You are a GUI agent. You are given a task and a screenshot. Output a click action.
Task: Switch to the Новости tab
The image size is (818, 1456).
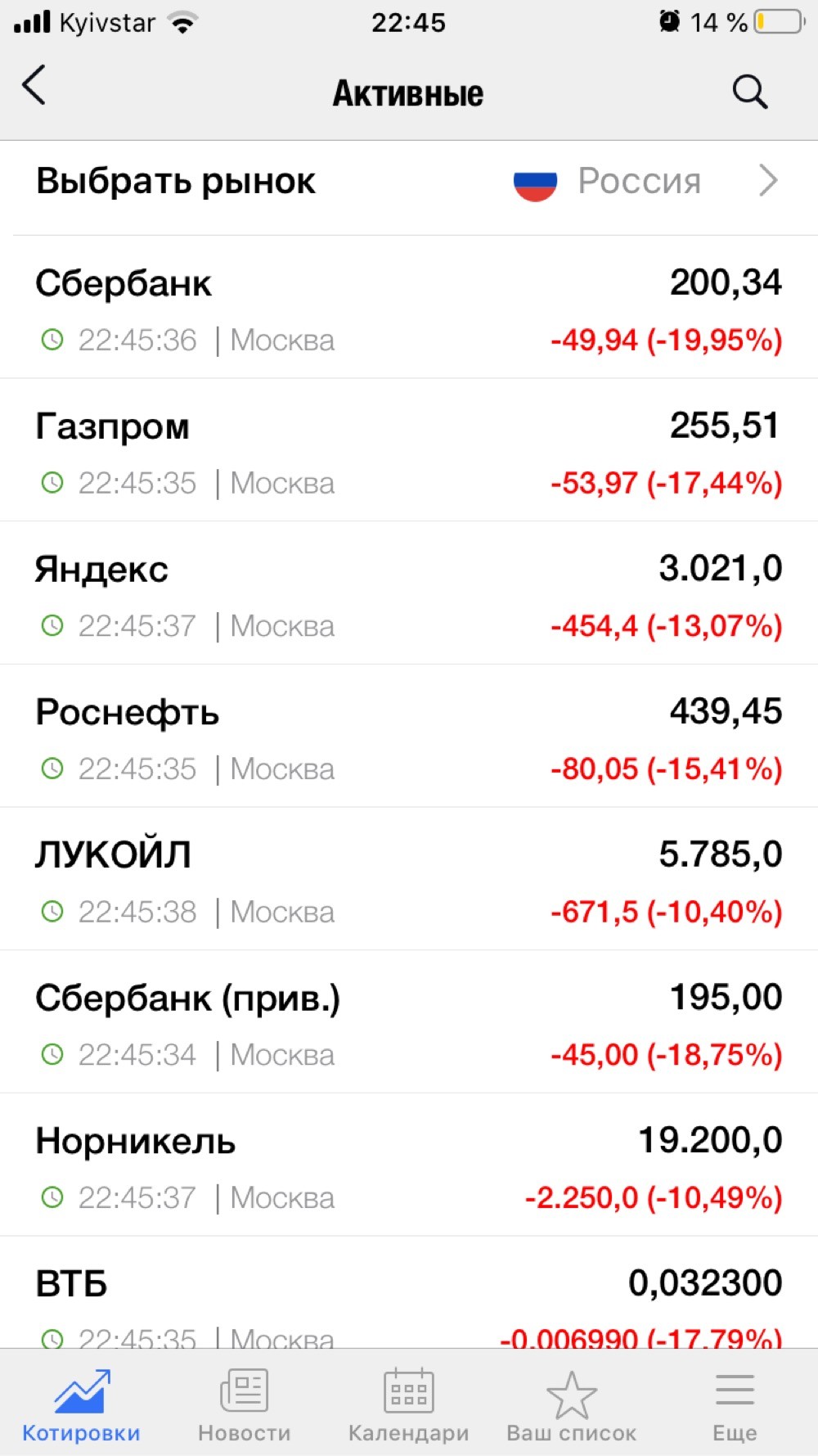pos(245,1405)
